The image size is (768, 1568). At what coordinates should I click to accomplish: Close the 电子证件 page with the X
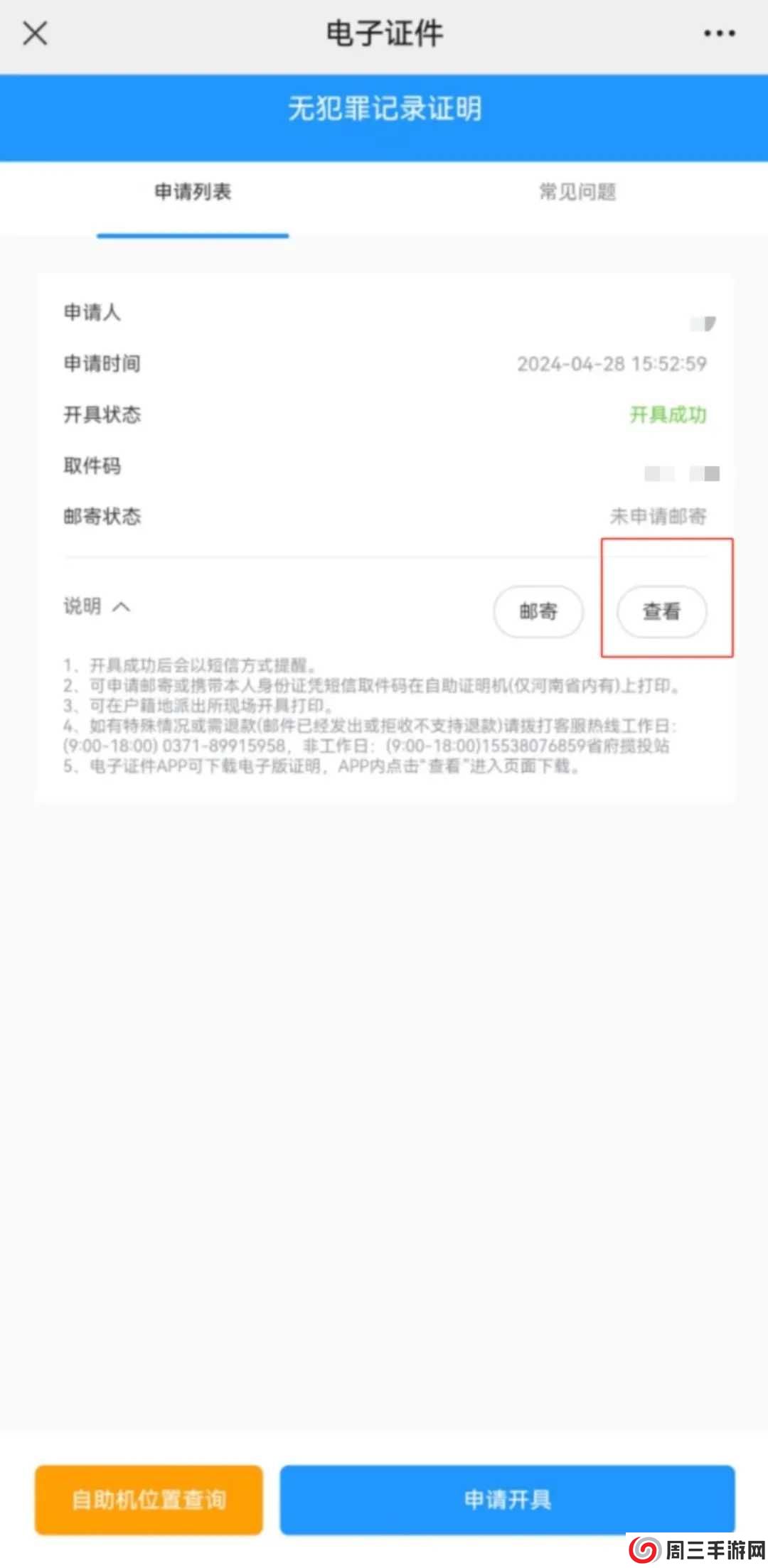click(34, 33)
